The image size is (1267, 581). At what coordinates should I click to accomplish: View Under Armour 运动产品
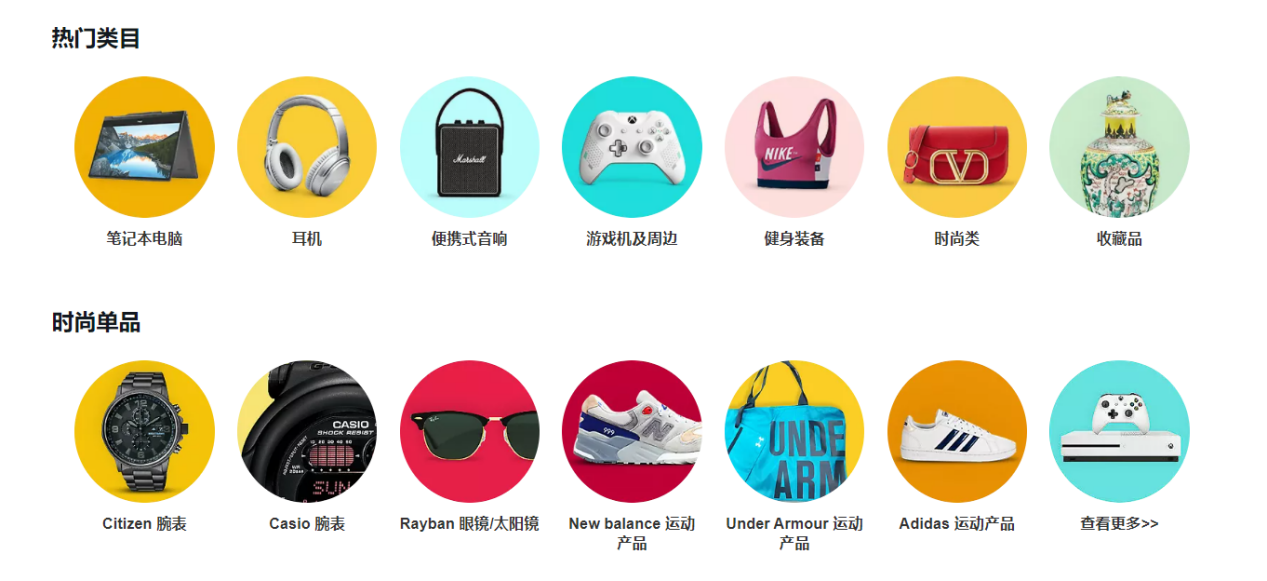click(x=794, y=431)
